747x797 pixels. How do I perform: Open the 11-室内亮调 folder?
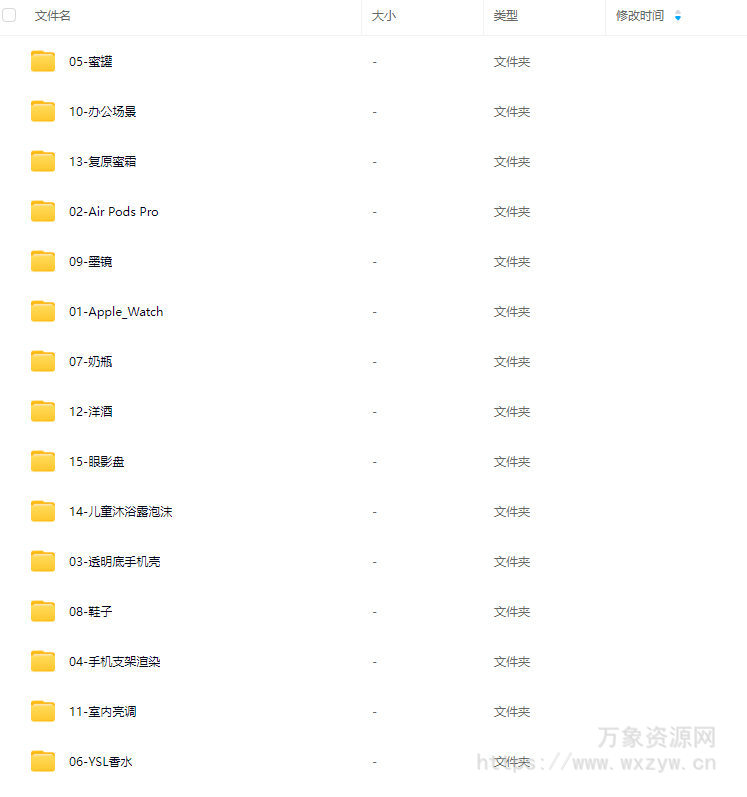point(102,712)
